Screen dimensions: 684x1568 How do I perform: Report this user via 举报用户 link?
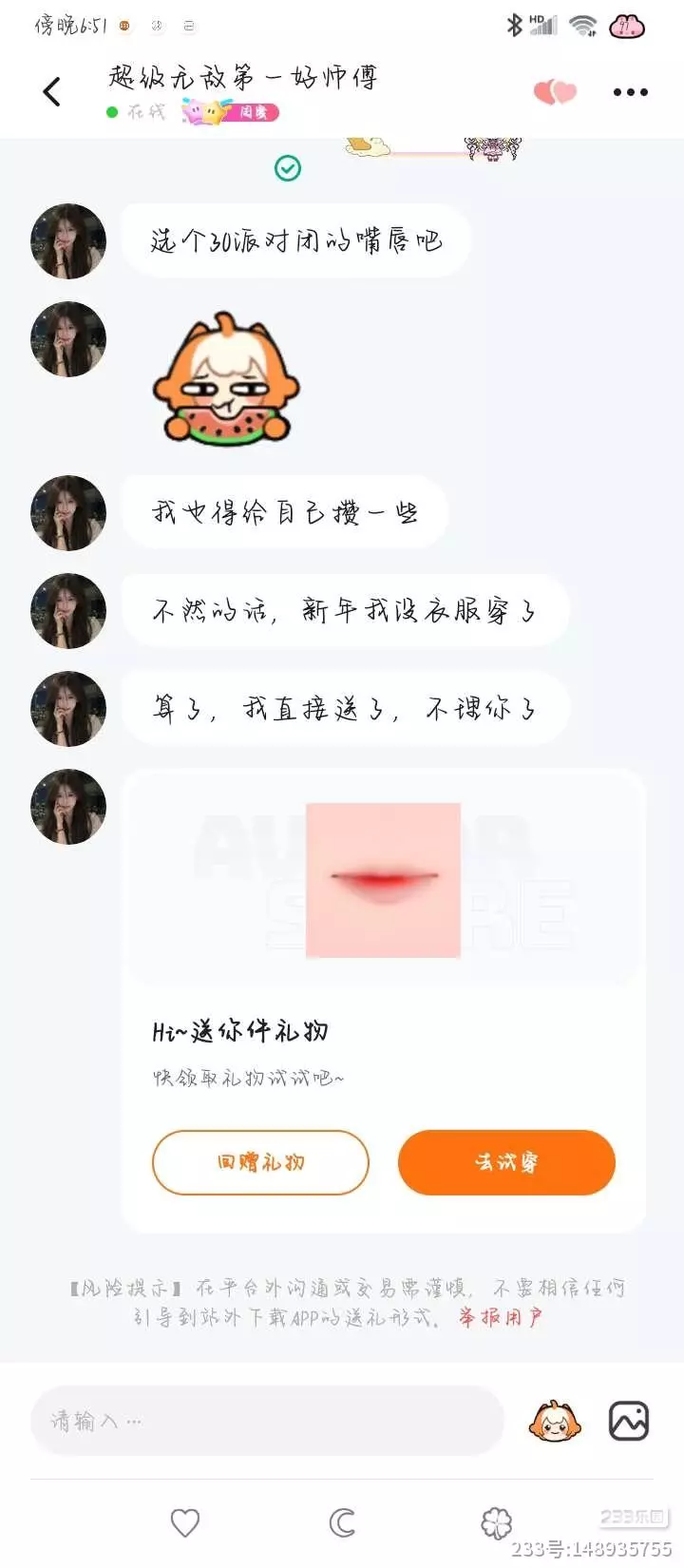pos(501,1317)
